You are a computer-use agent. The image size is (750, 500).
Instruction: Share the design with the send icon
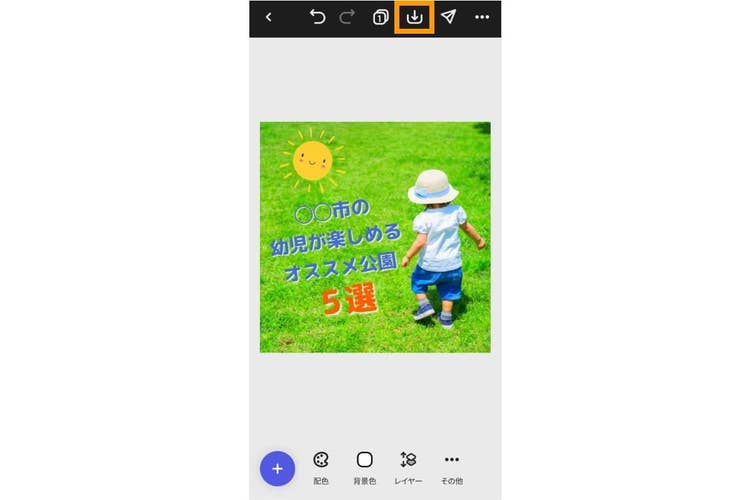click(x=449, y=17)
